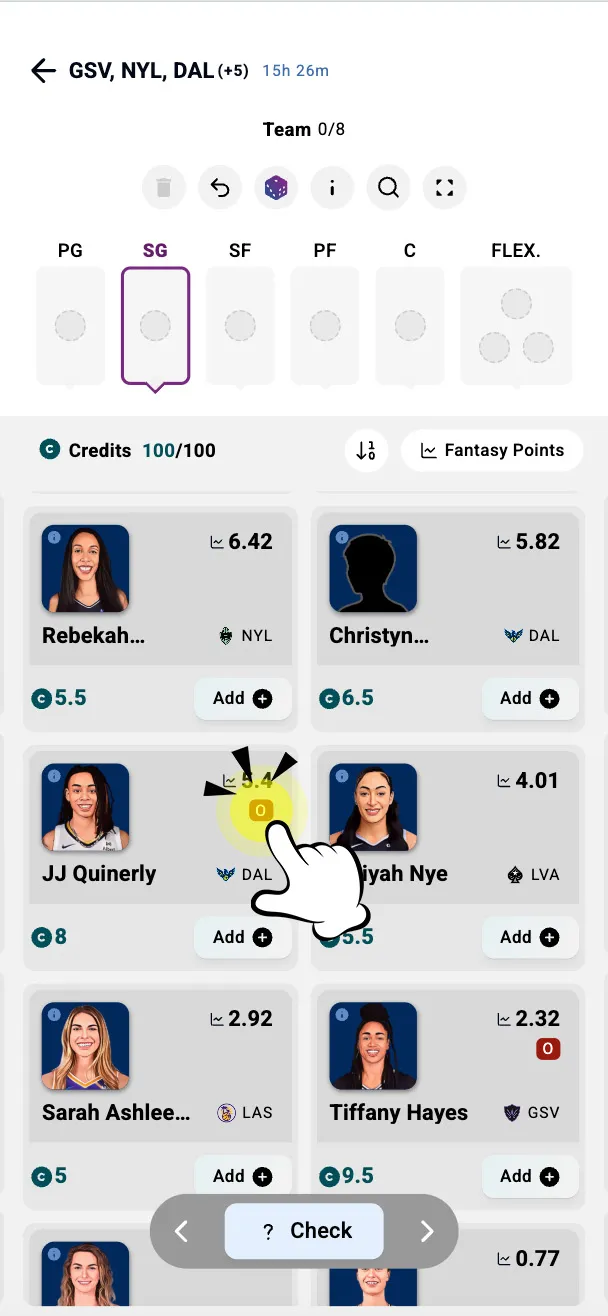Toggle the sort order button
Image resolution: width=608 pixels, height=1316 pixels.
coord(366,450)
